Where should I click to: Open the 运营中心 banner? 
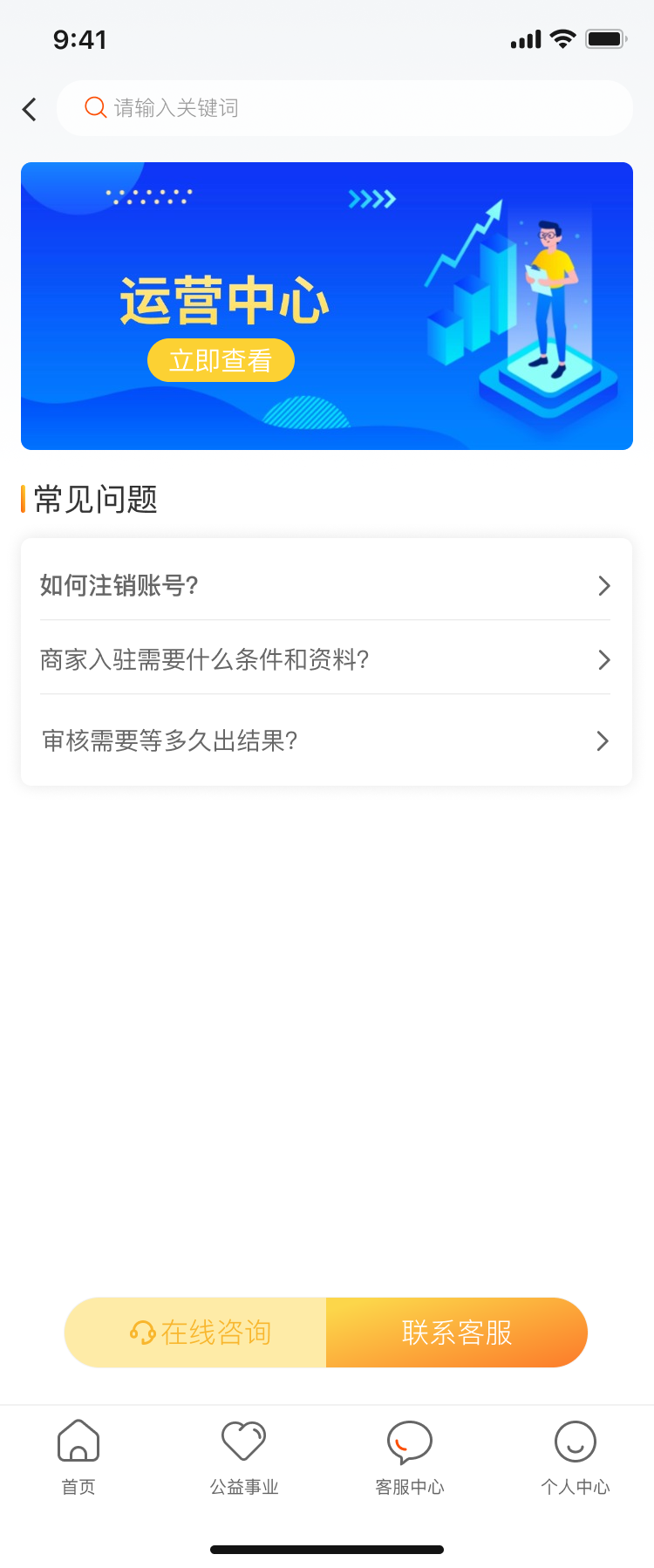327,306
